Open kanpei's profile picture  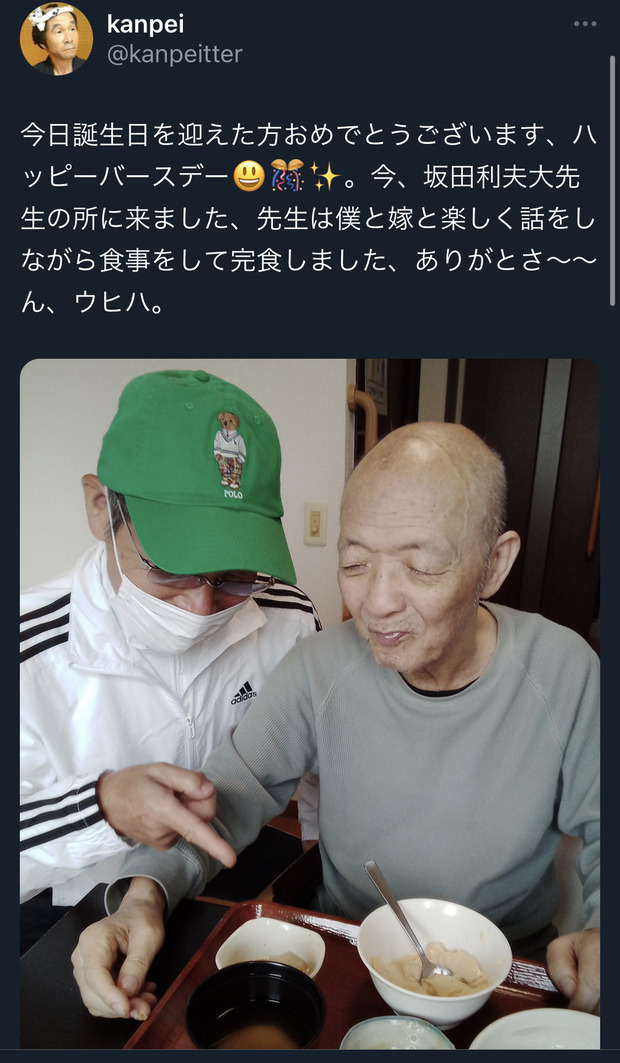click(x=56, y=39)
